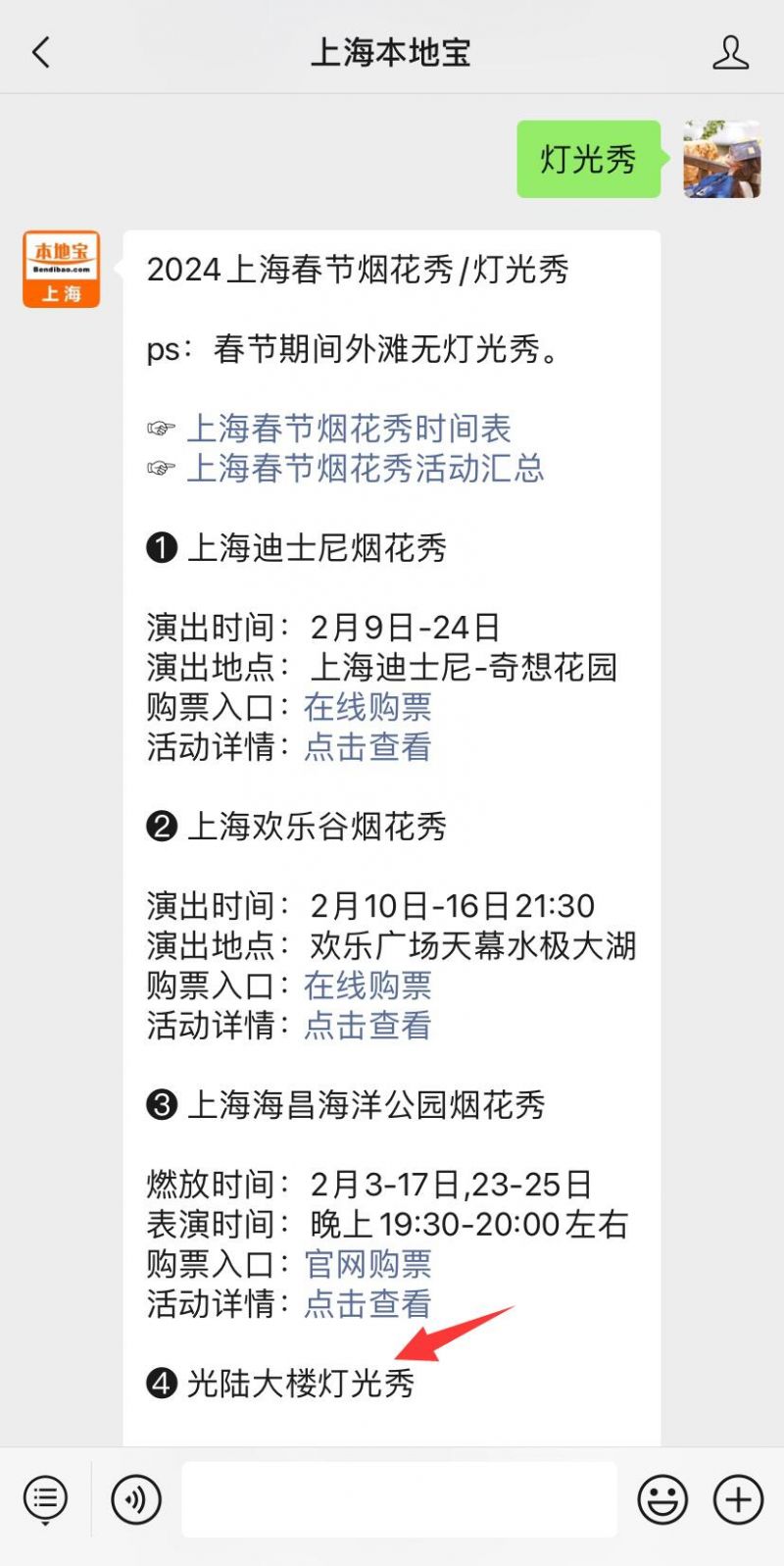Tap my own avatar beside 灯光秀
Screen dimensions: 784x1566
pyautogui.click(x=722, y=159)
